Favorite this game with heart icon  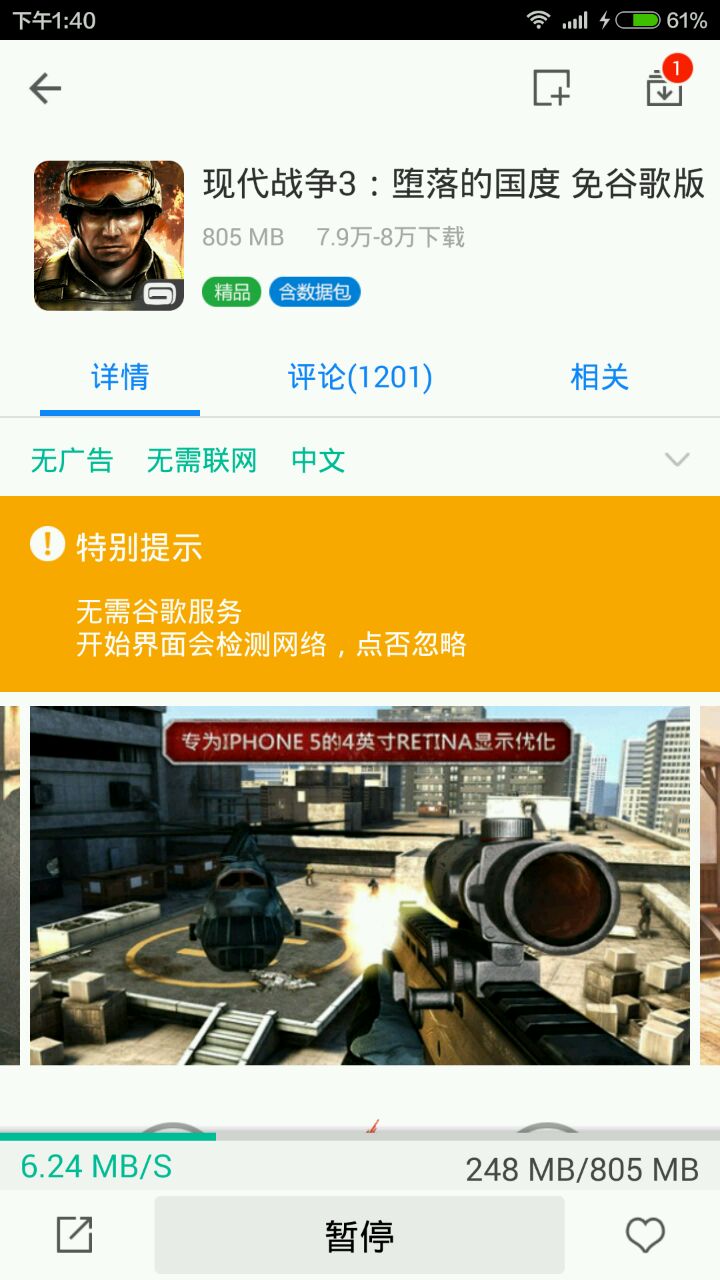[x=645, y=1235]
